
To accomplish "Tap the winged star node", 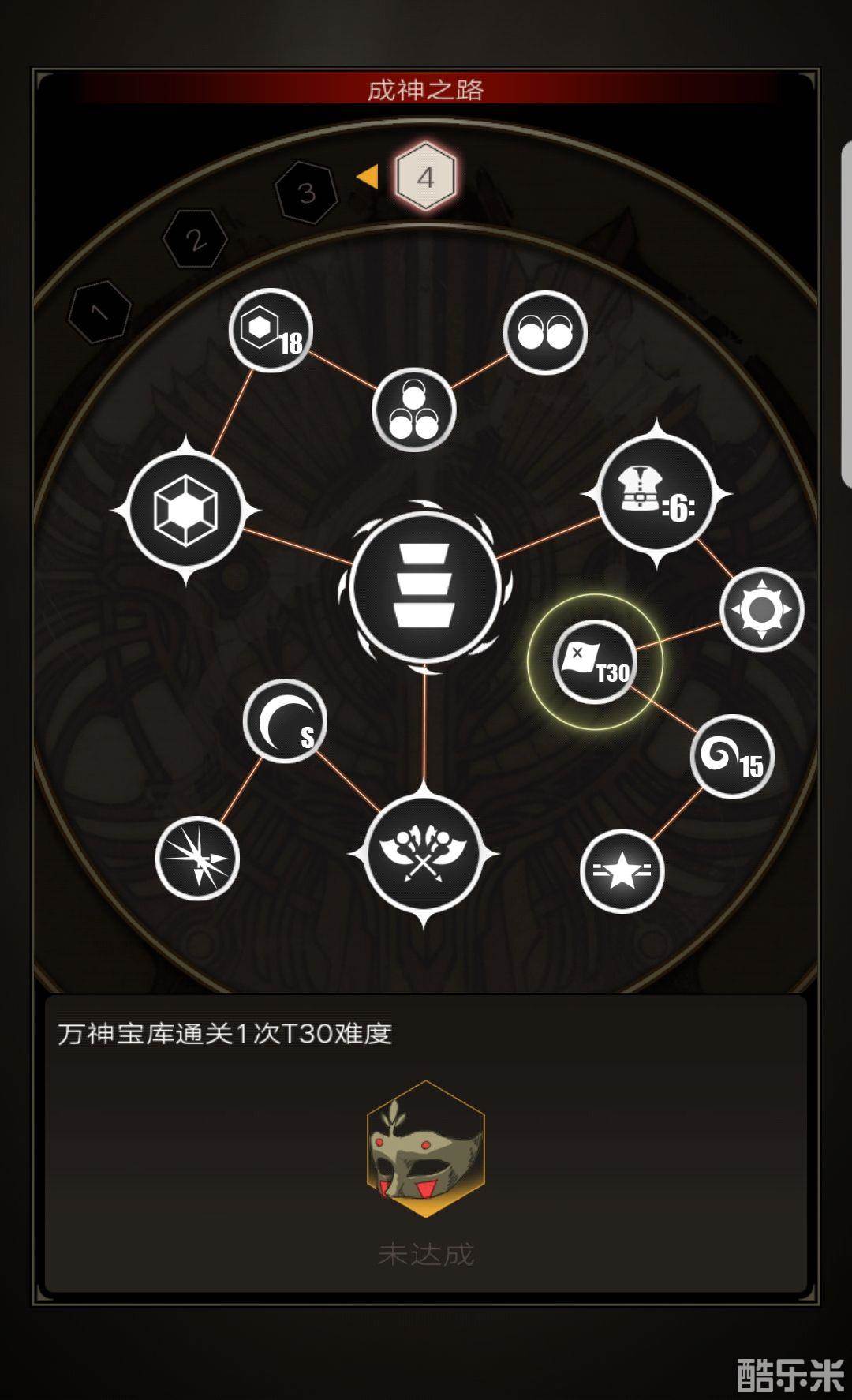I will [622, 871].
